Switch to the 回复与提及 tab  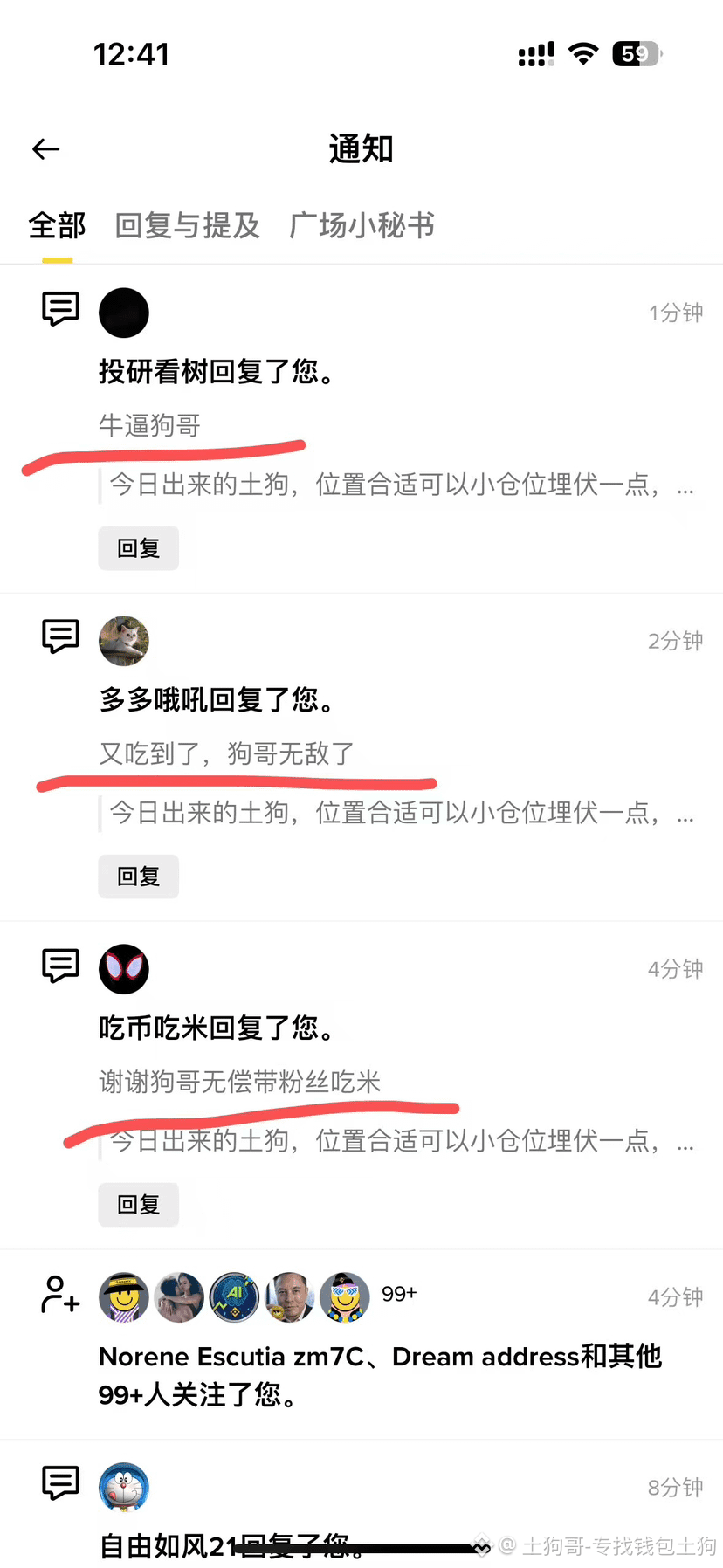[x=187, y=225]
